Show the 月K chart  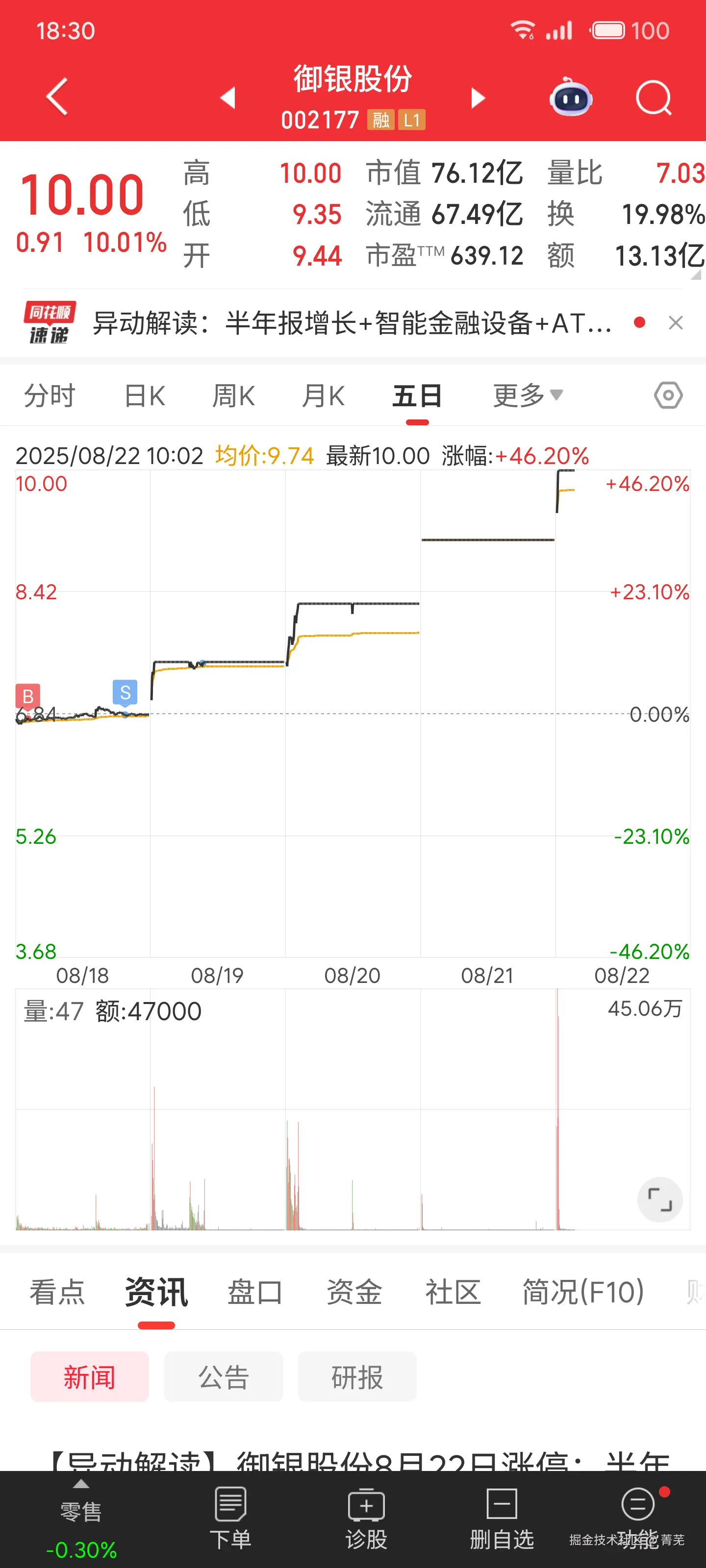click(x=324, y=395)
